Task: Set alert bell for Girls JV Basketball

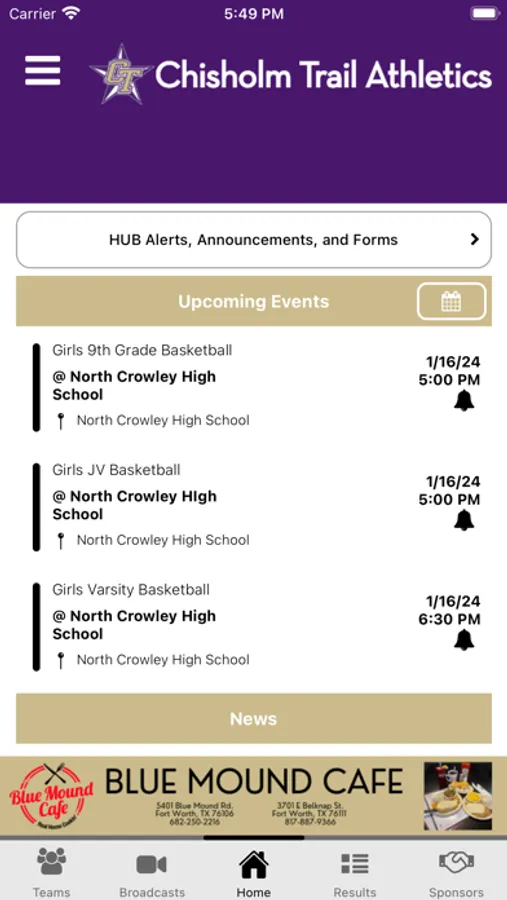Action: tap(464, 521)
